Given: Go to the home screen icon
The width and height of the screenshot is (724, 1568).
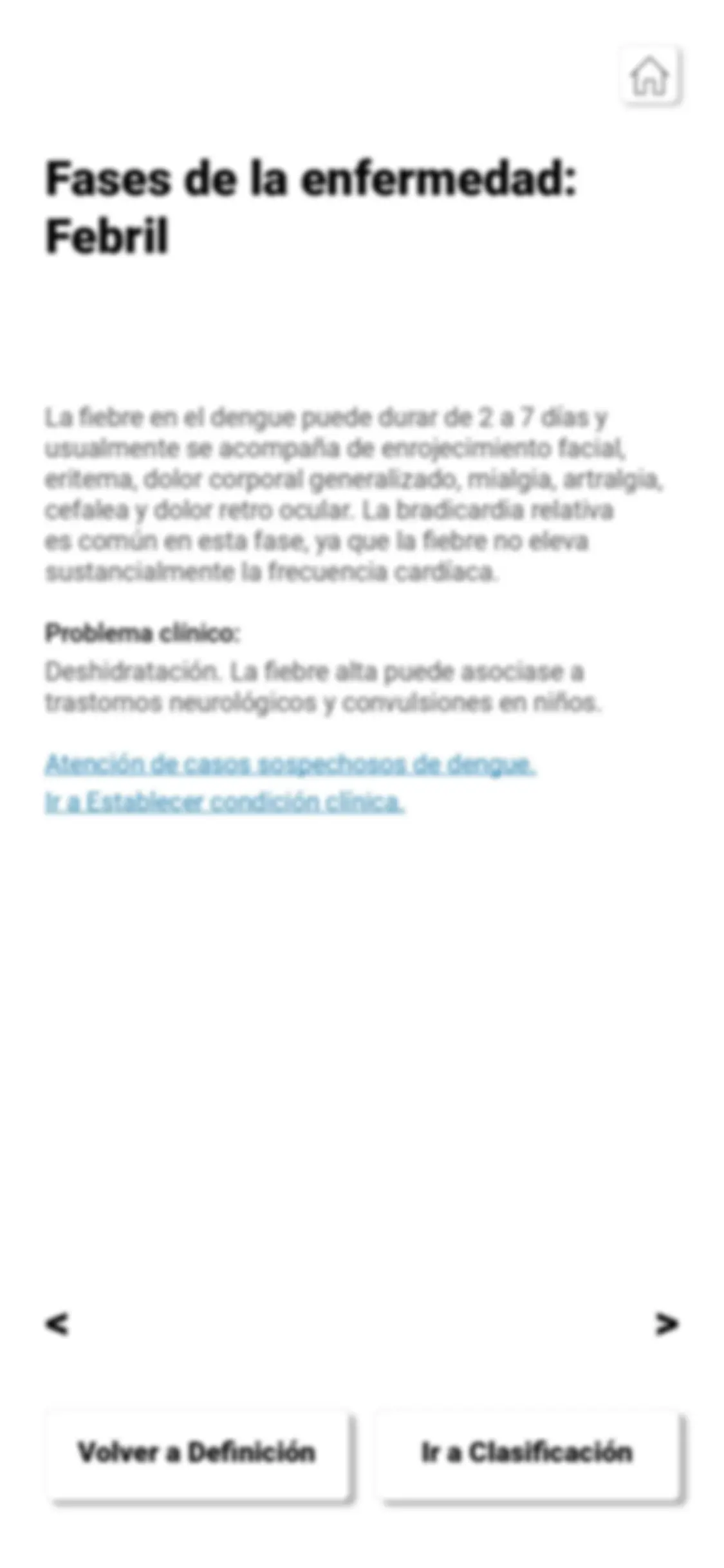Looking at the screenshot, I should pyautogui.click(x=650, y=75).
